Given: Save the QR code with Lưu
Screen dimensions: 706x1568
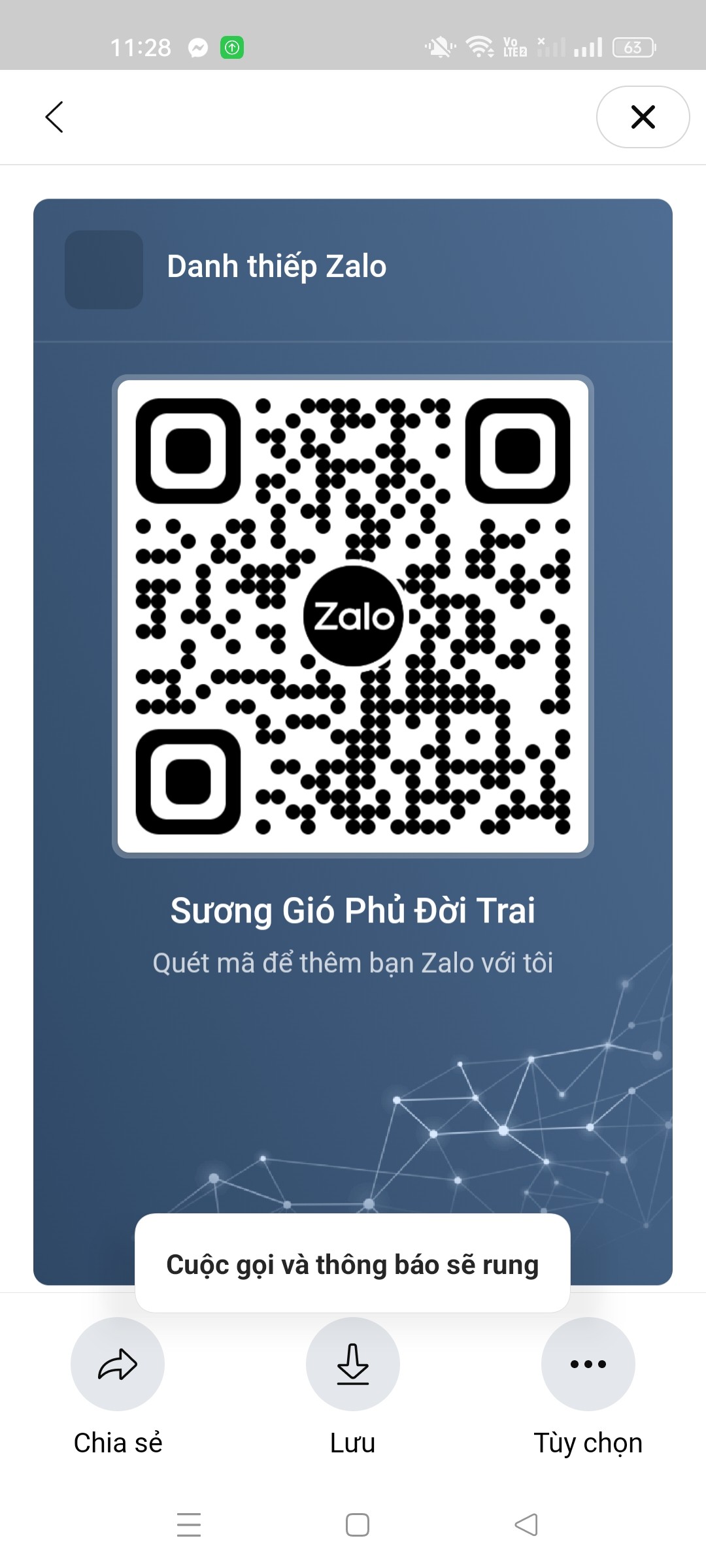Looking at the screenshot, I should (x=353, y=1364).
